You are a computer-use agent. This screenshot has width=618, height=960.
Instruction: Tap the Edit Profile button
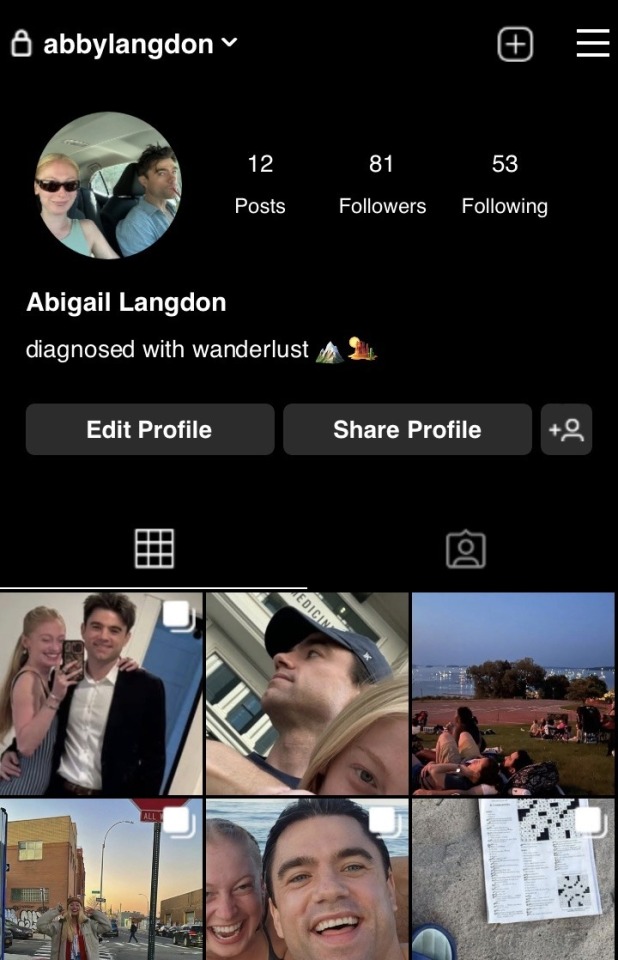point(149,430)
